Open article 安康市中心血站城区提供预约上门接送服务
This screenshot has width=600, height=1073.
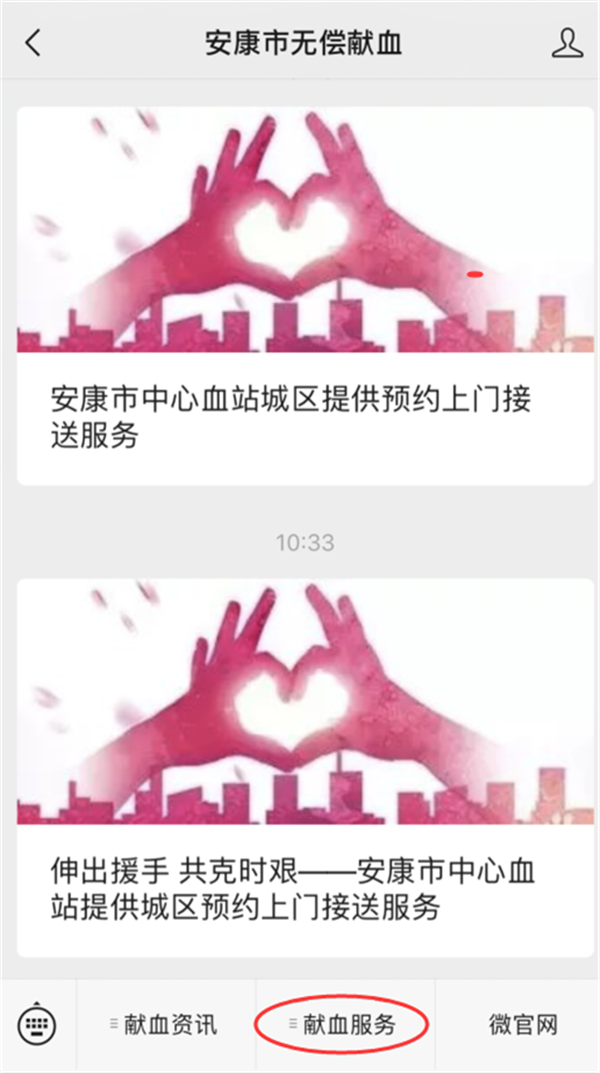click(x=299, y=418)
